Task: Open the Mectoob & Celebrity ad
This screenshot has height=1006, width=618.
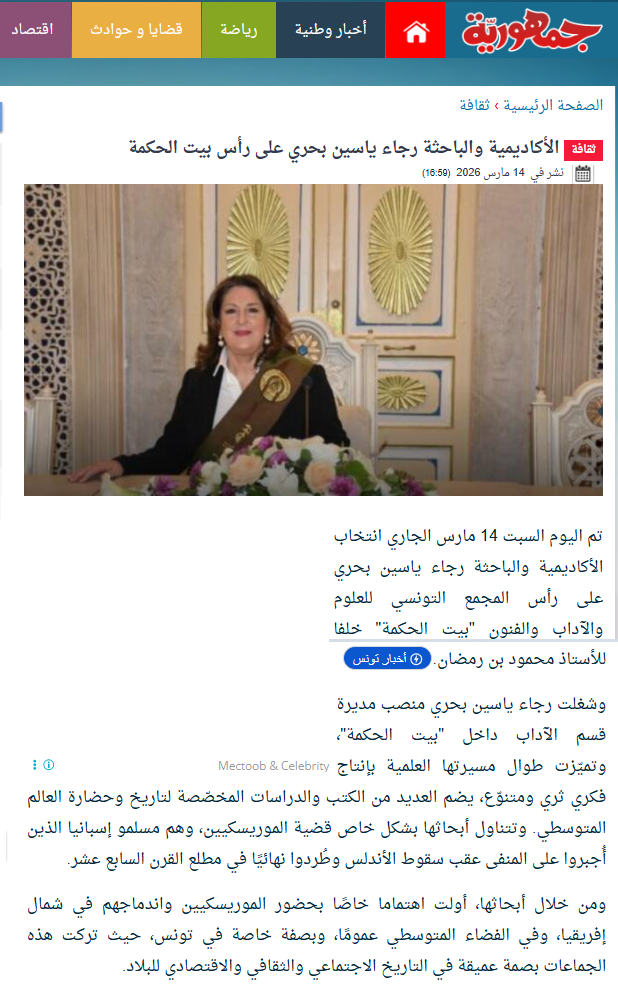Action: pos(273,766)
